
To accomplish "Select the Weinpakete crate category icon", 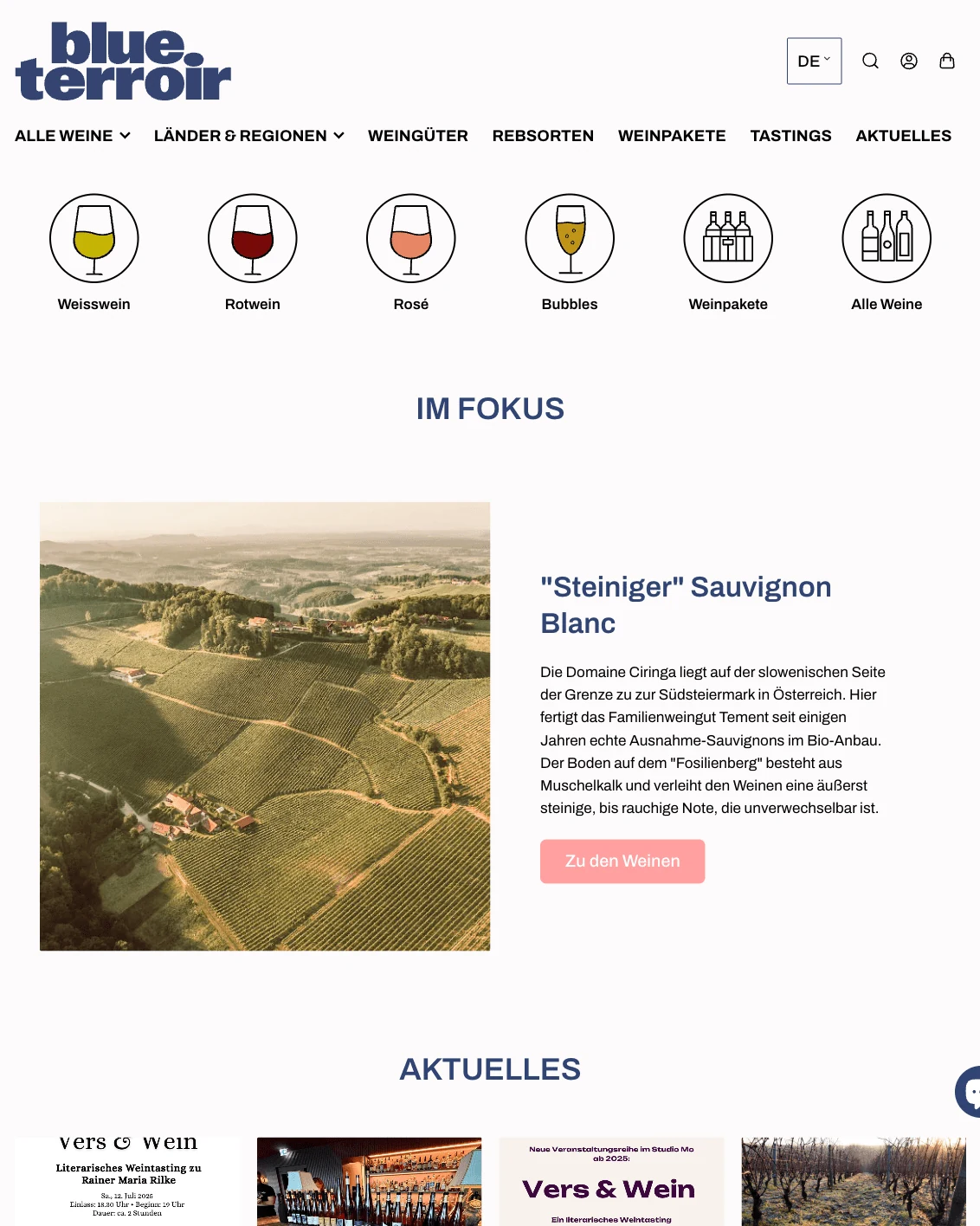I will click(728, 239).
